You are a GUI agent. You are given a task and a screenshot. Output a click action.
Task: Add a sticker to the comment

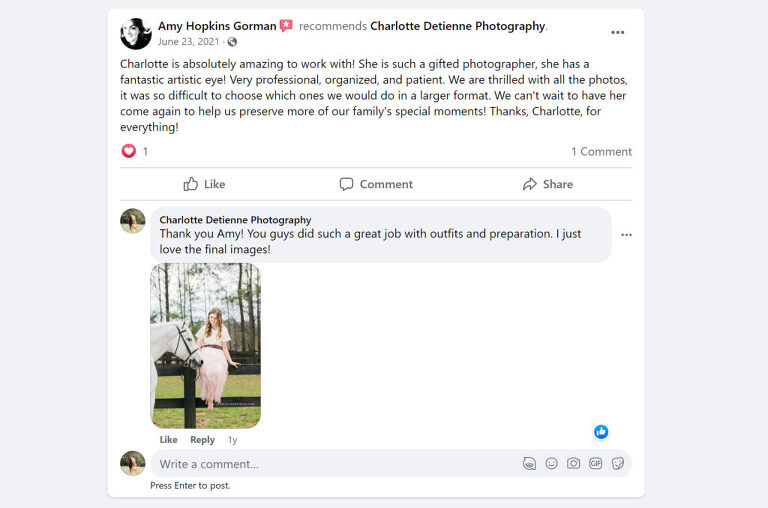pos(618,464)
